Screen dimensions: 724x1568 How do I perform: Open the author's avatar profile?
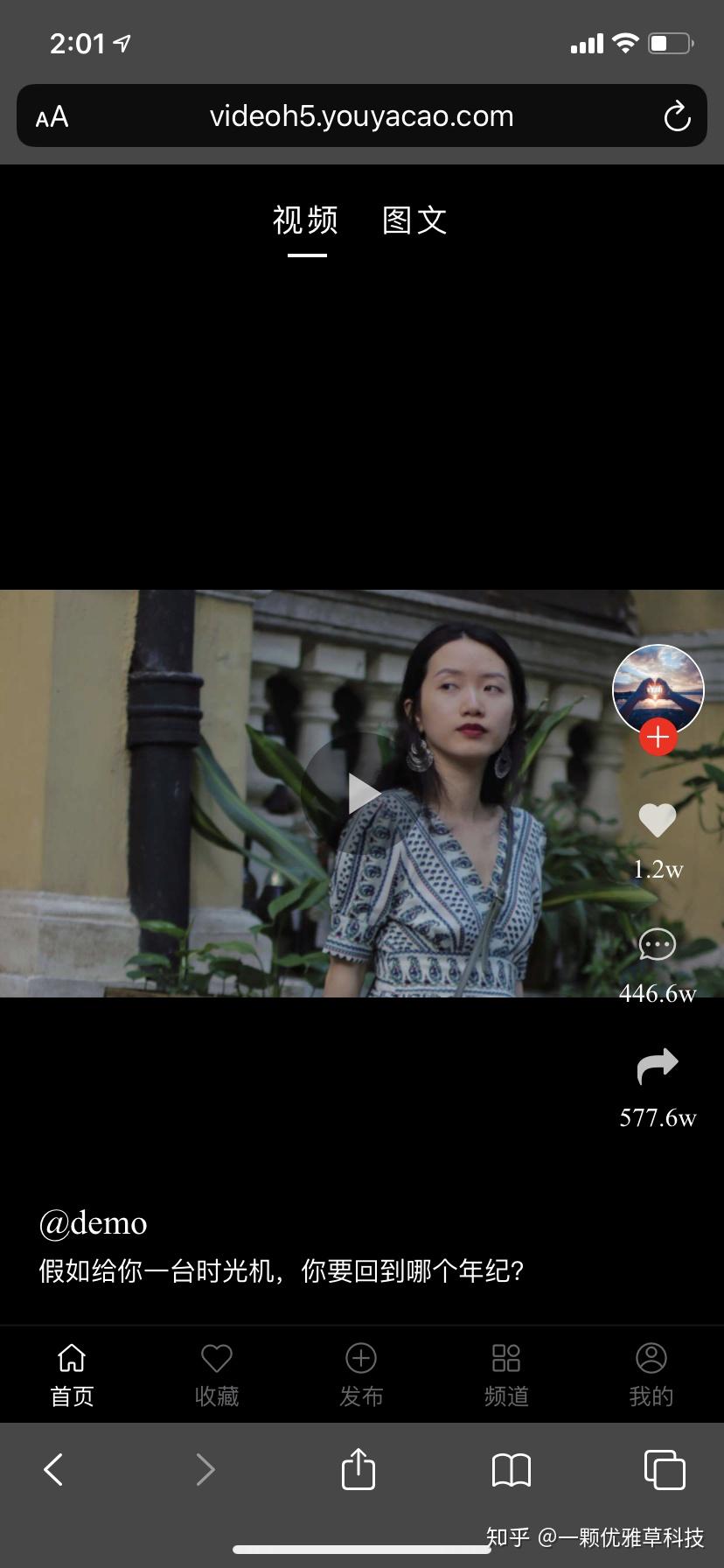tap(658, 687)
